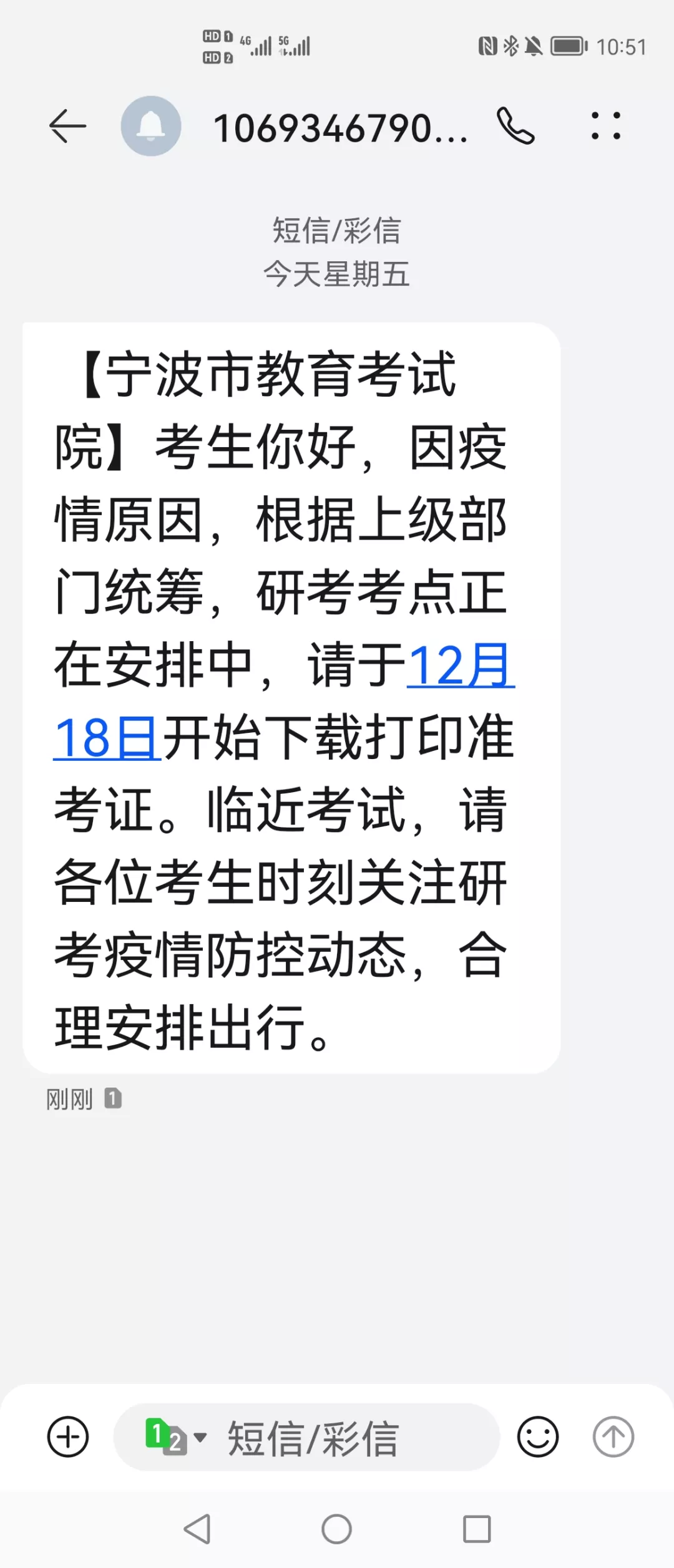Open the emoji picker
Image resolution: width=674 pixels, height=1568 pixels.
(x=537, y=1437)
